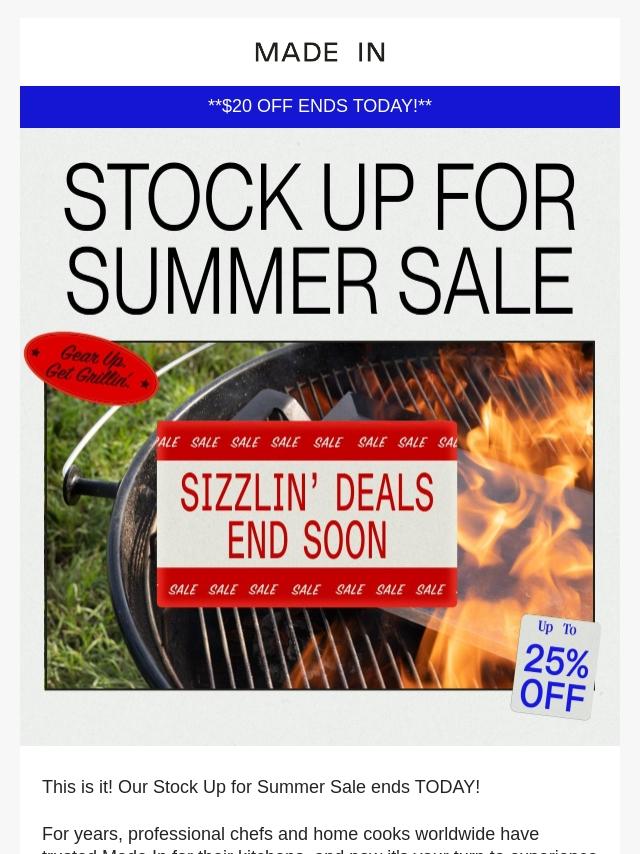
Task: Tap the $20 OFF ENDS TODAY banner
Action: coord(320,106)
